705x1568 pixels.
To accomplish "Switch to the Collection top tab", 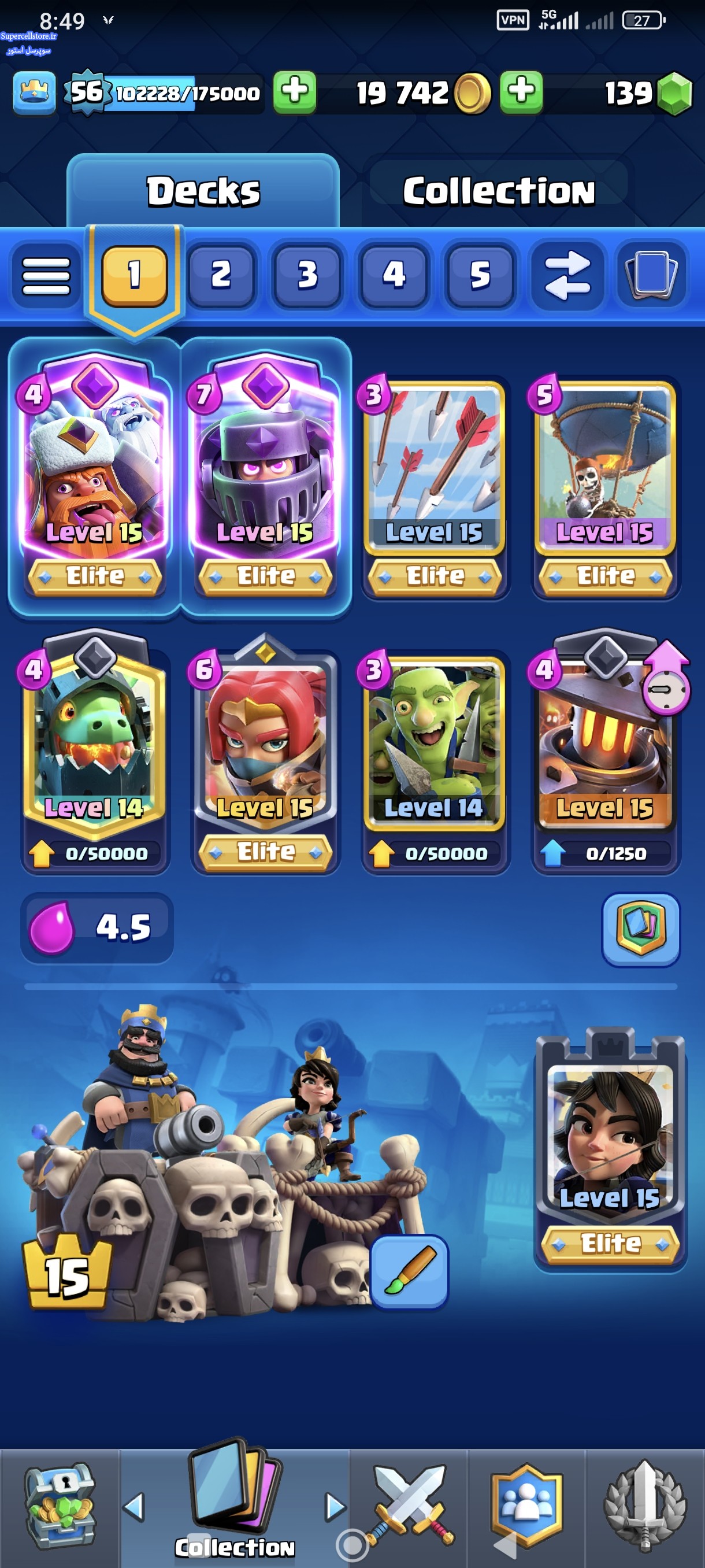I will coord(499,191).
